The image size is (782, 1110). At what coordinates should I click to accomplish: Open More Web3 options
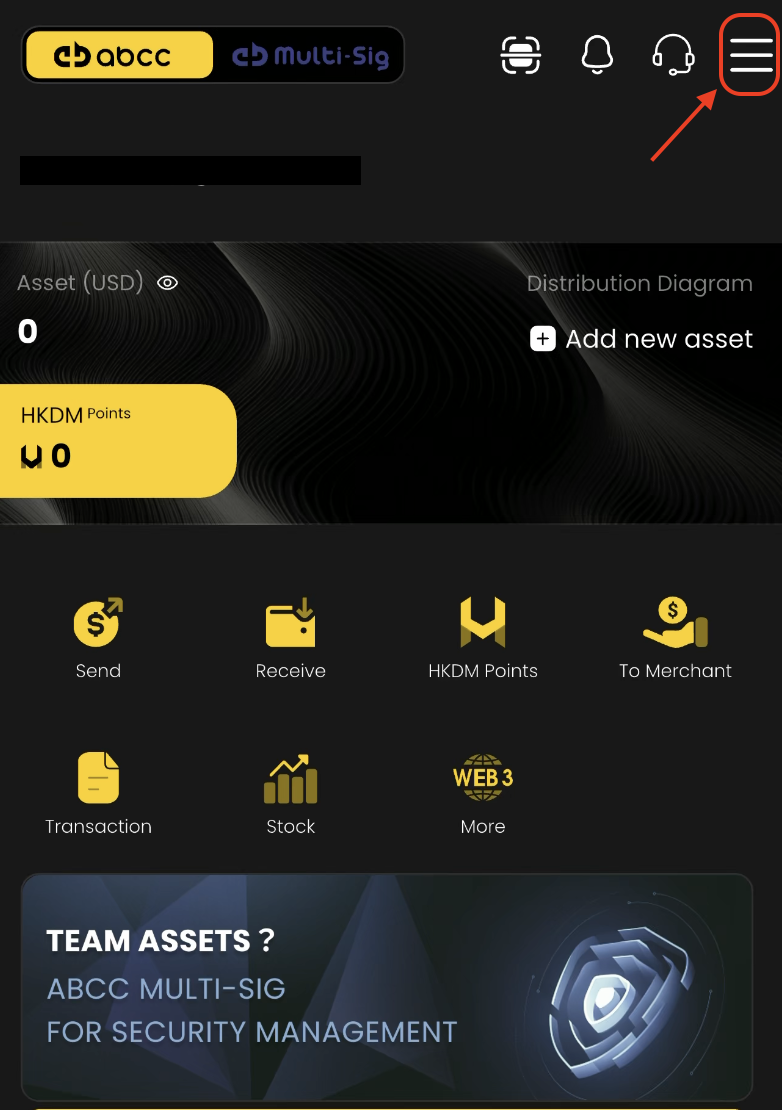point(482,793)
